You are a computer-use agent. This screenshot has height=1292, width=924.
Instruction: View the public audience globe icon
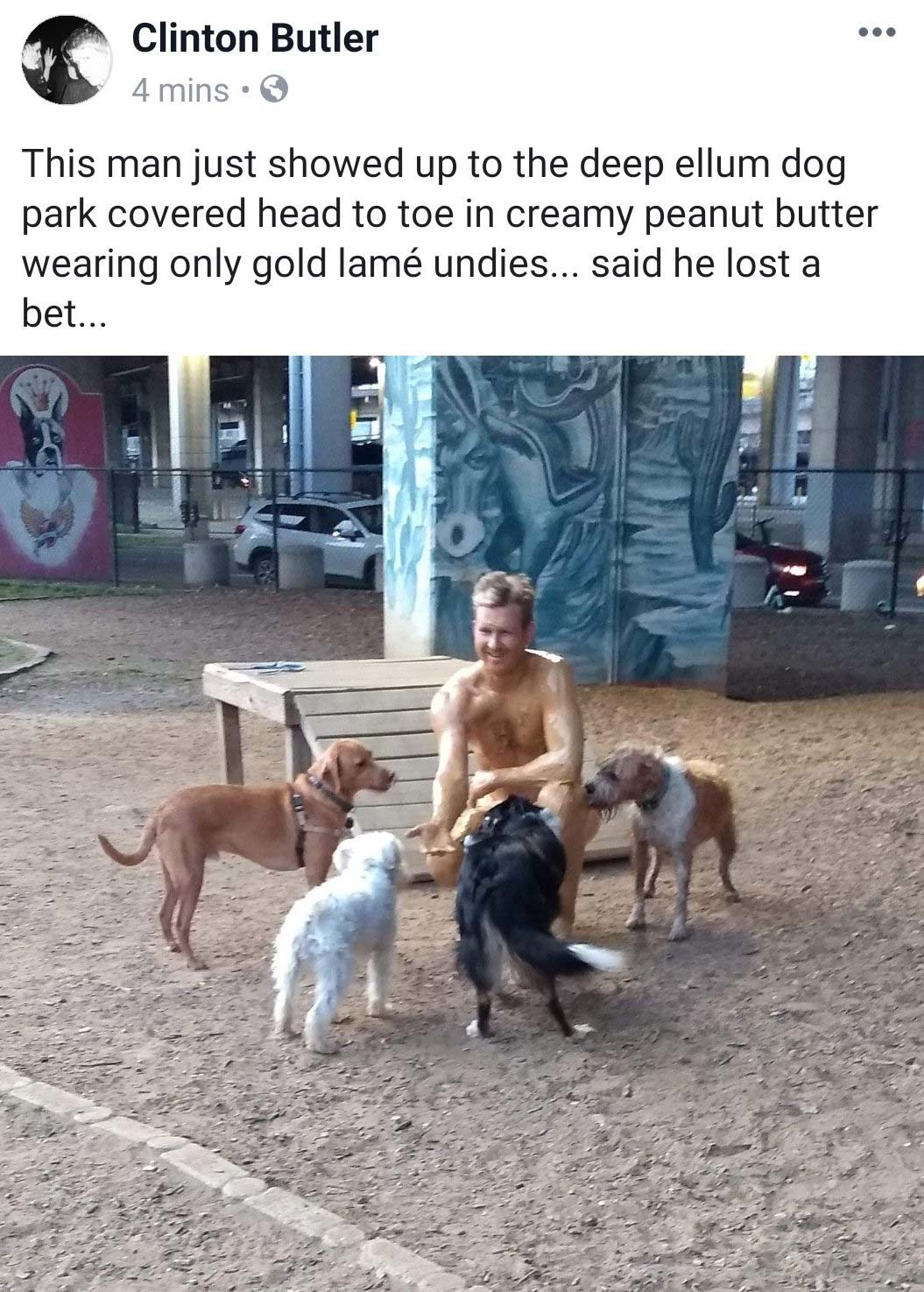click(274, 89)
